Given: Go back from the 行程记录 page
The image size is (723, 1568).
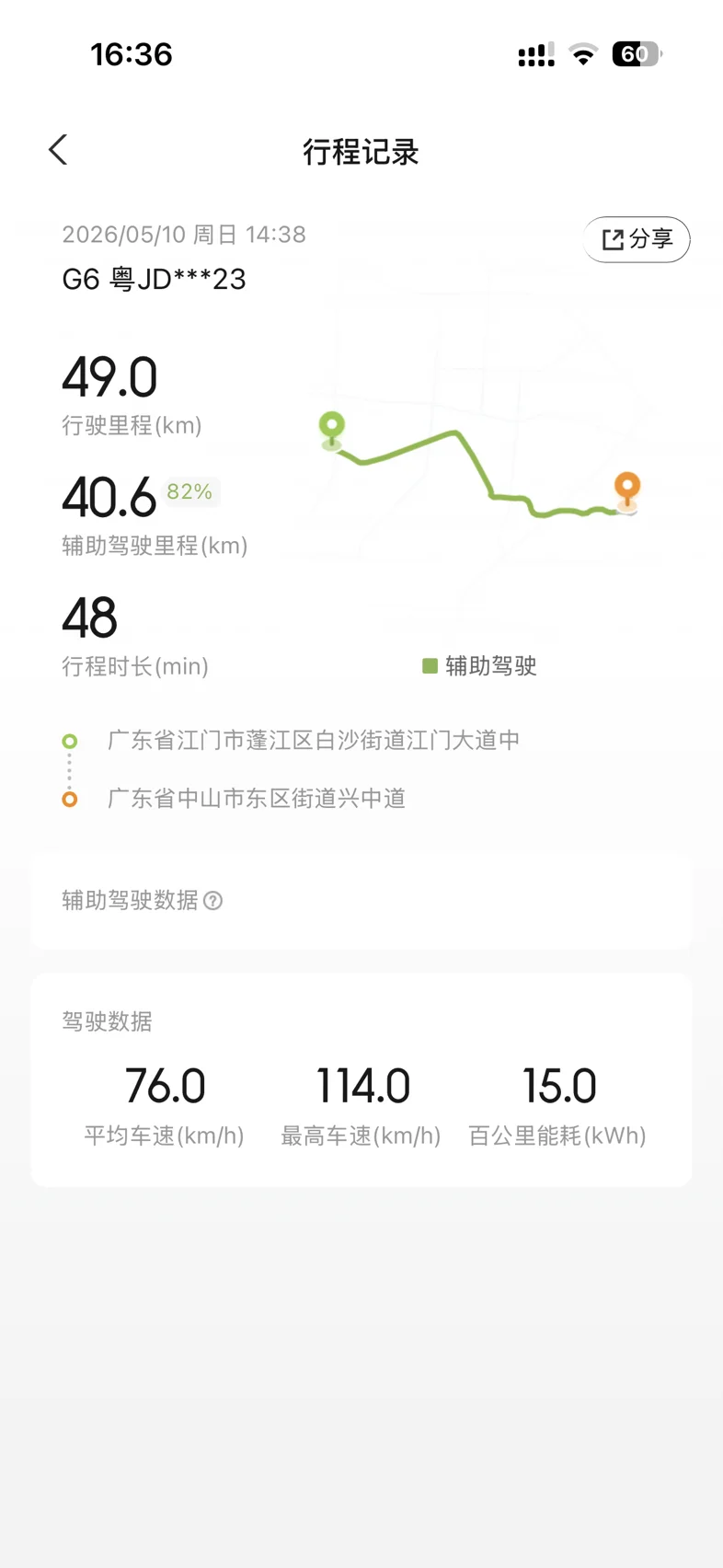Looking at the screenshot, I should pos(58,150).
